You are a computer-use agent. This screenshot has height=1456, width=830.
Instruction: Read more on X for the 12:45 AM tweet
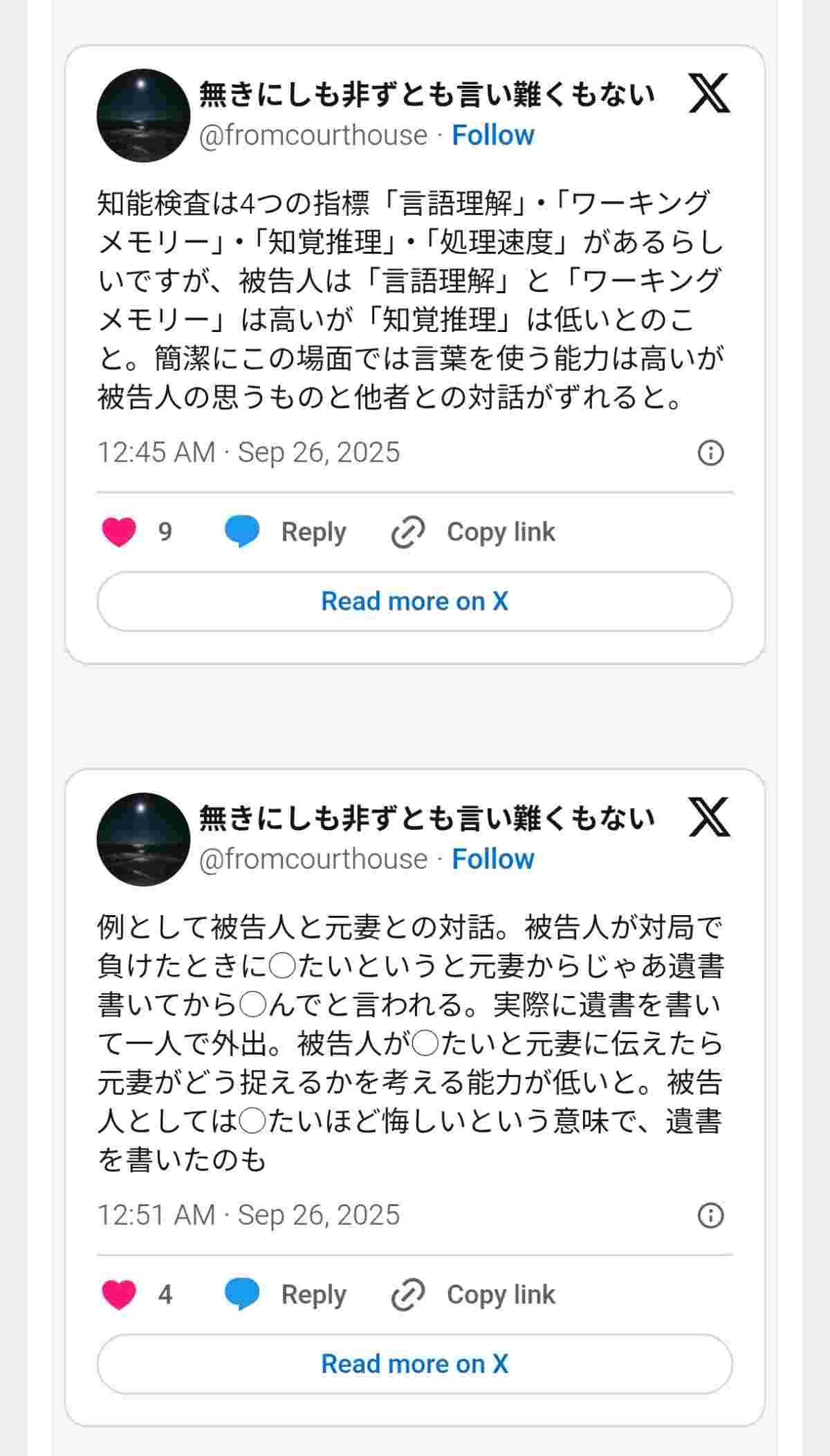coord(414,601)
